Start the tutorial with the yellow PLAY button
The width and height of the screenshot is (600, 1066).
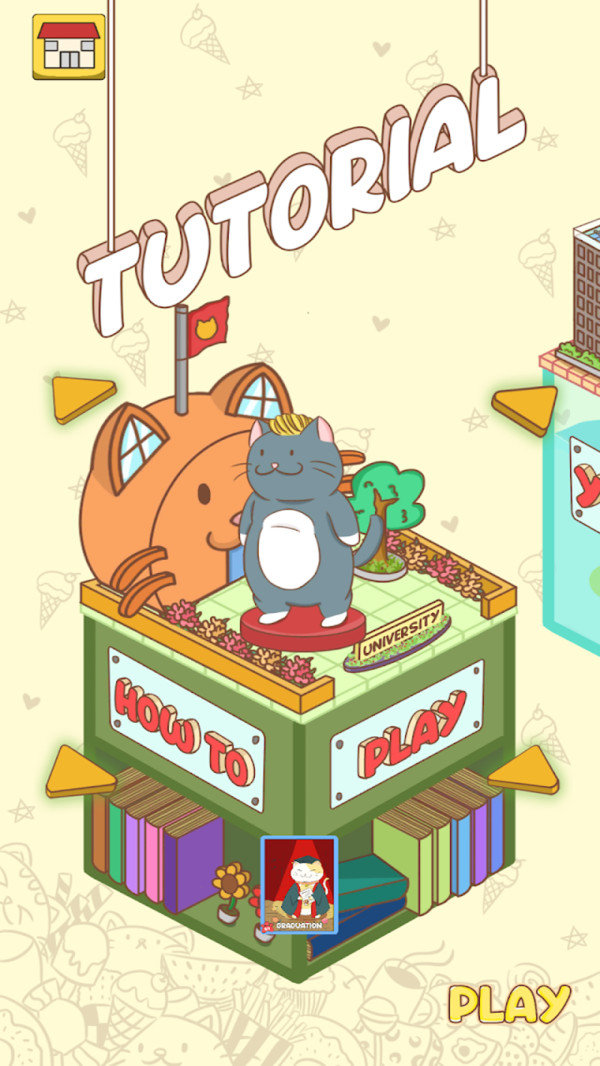click(x=509, y=1003)
